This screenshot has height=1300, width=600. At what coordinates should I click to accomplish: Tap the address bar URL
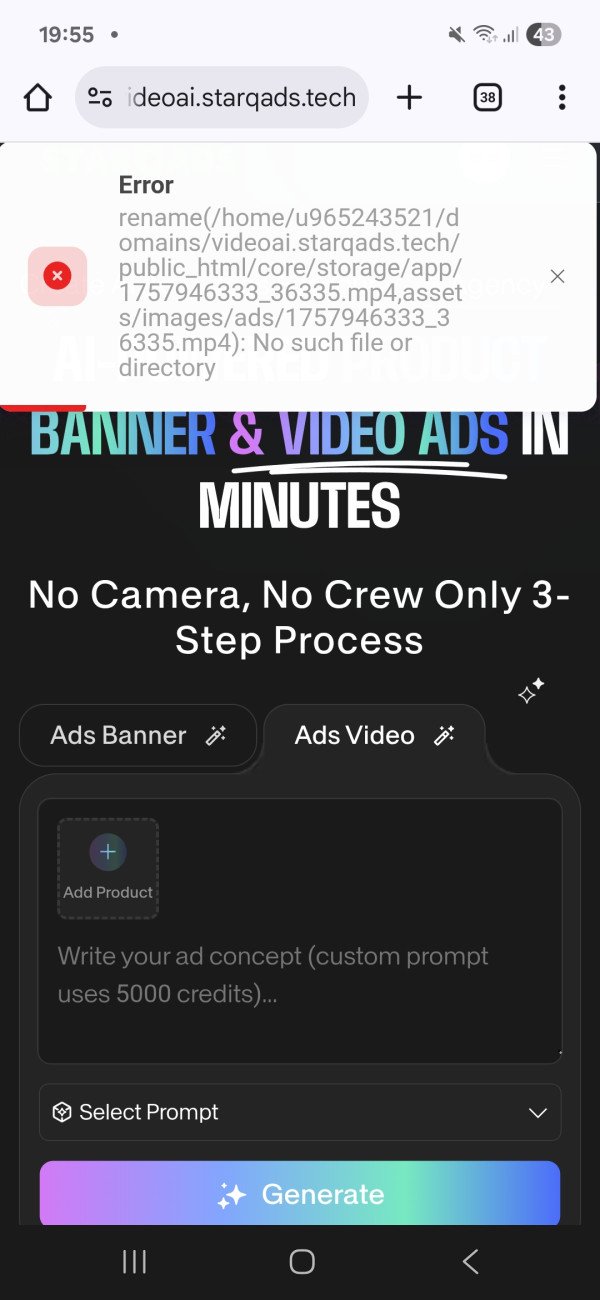(x=240, y=97)
